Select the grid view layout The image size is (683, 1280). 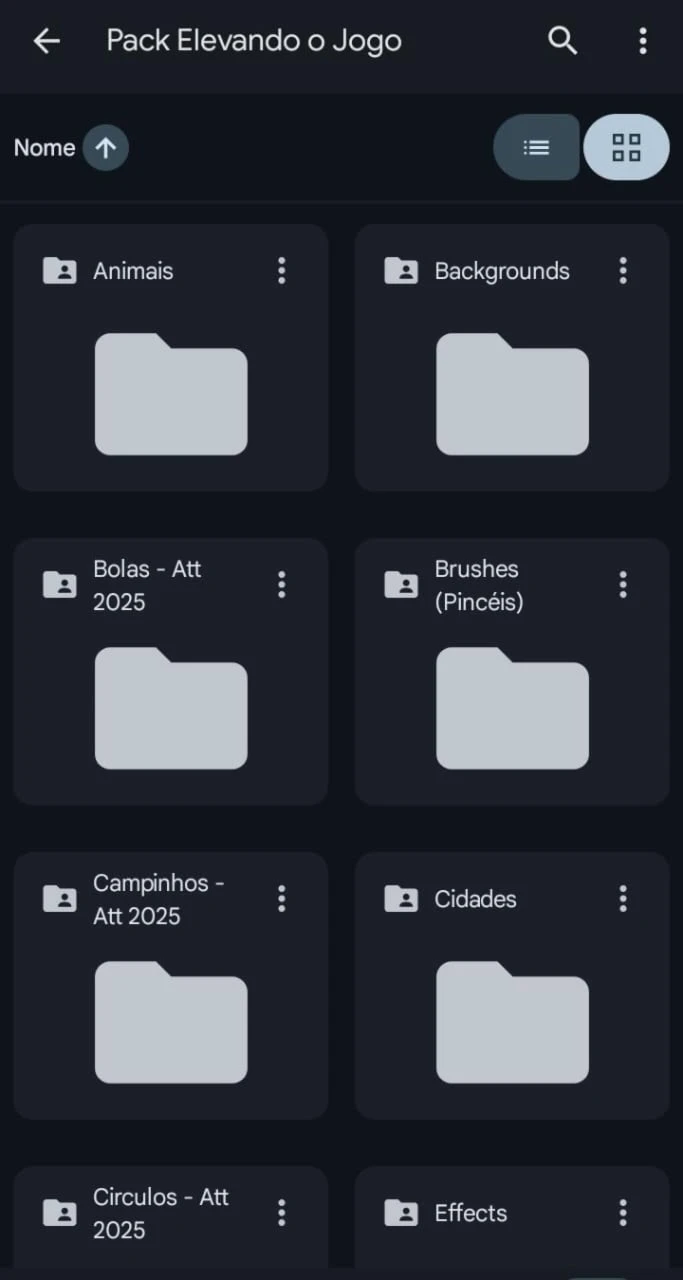pyautogui.click(x=626, y=148)
